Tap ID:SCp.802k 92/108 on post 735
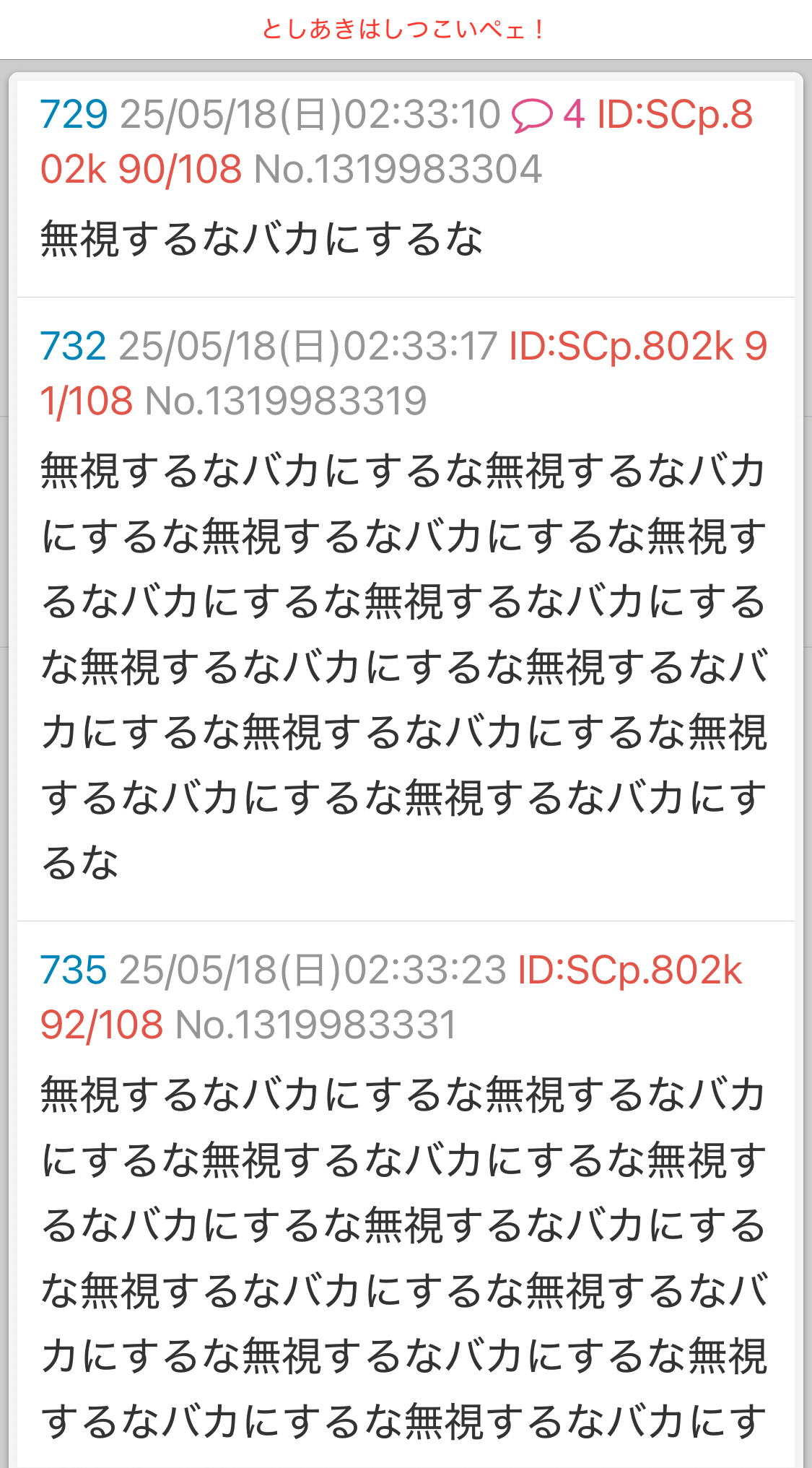 (629, 970)
